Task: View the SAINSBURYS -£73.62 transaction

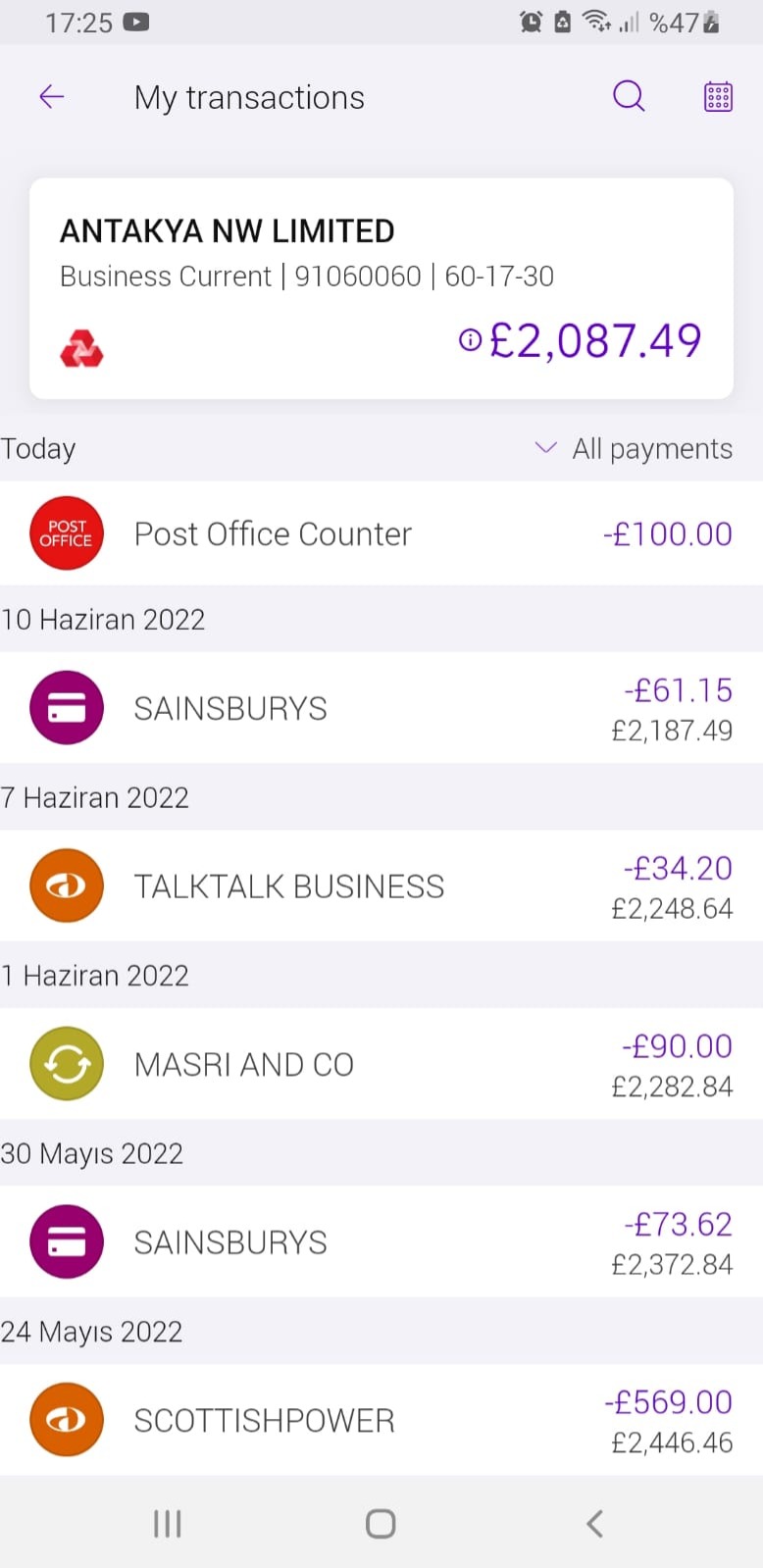Action: pyautogui.click(x=381, y=1242)
